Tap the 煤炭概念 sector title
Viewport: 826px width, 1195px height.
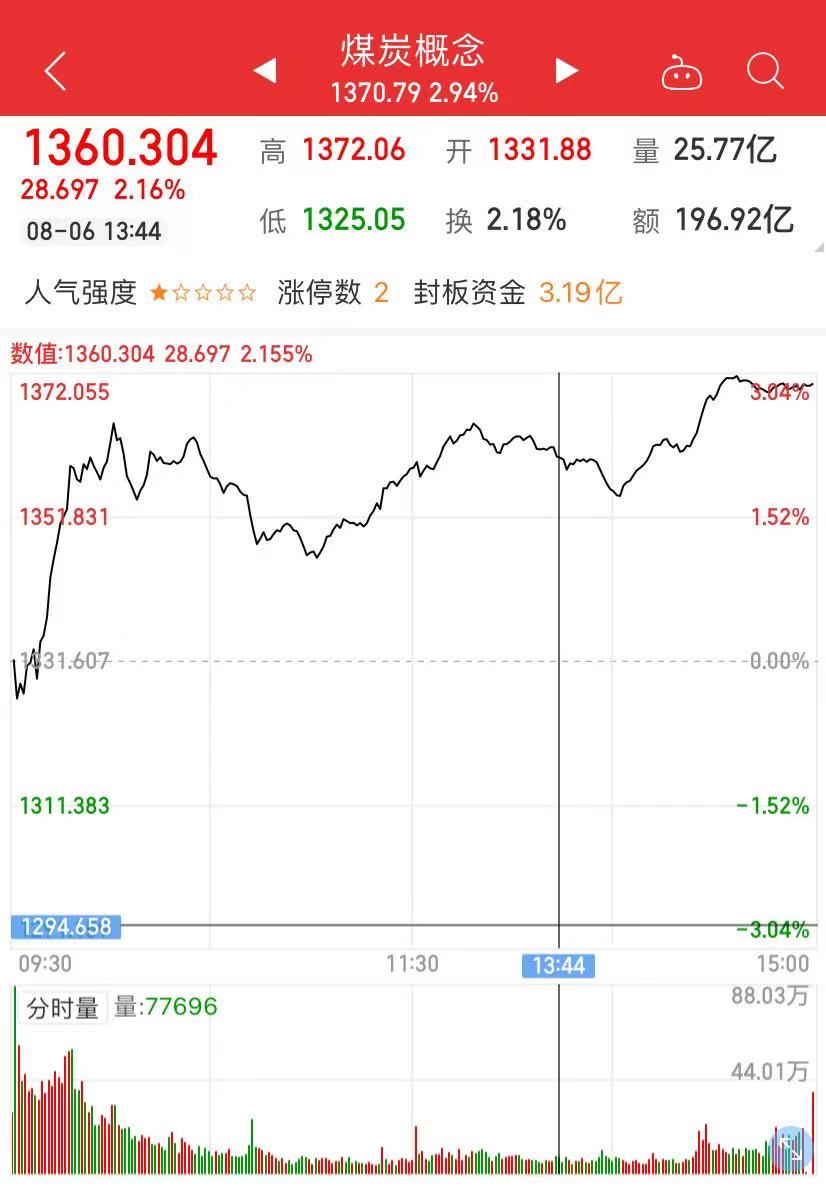(x=413, y=52)
